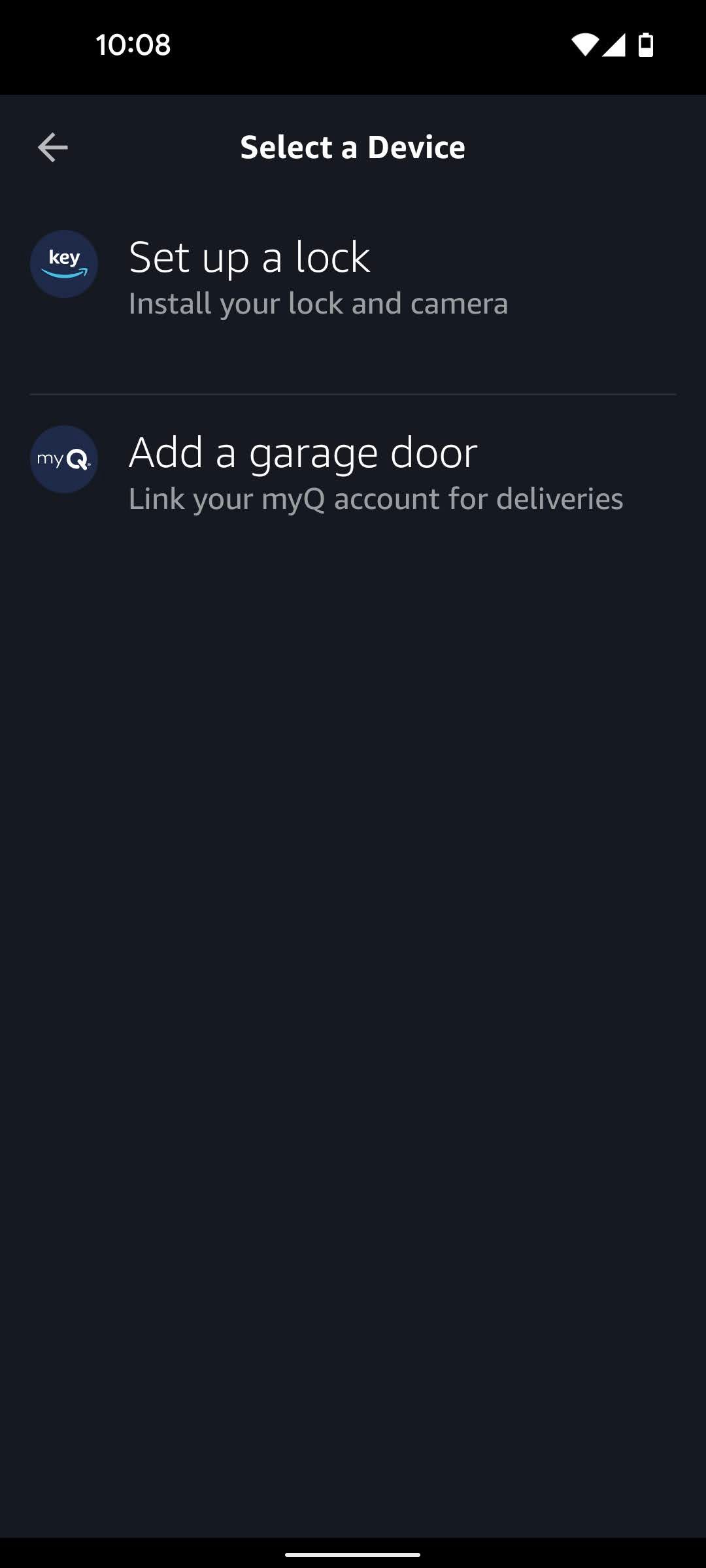Screen dimensions: 706x1568
Task: Open the Select a Device title
Action: (352, 147)
